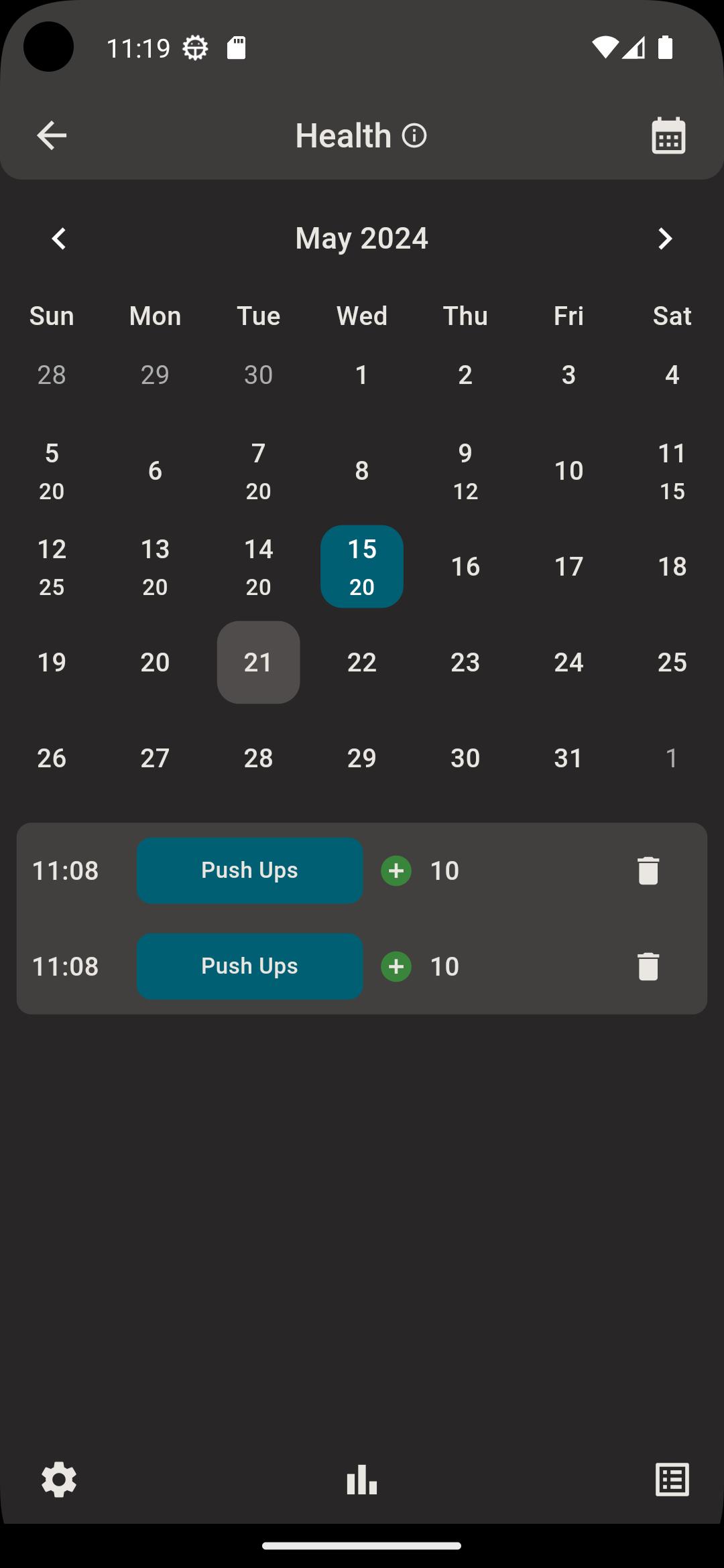Tap the first Push Ups button
This screenshot has width=724, height=1568.
pos(250,870)
